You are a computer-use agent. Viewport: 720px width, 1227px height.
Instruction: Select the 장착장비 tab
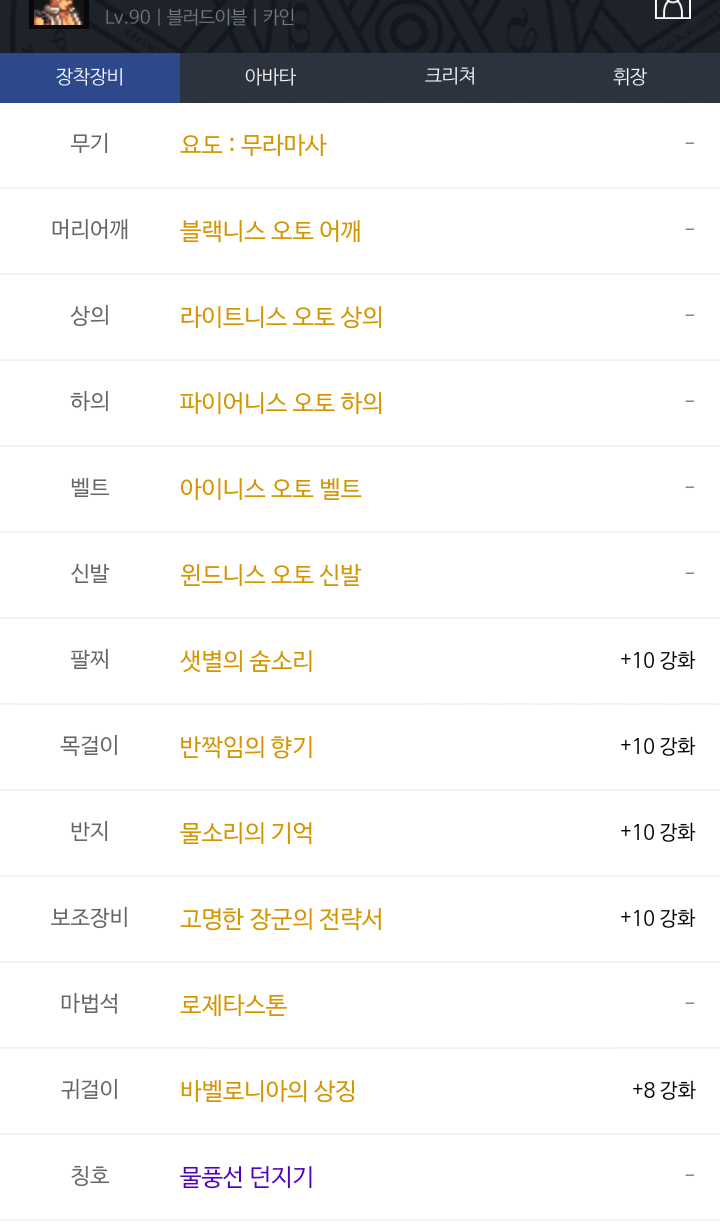click(90, 77)
